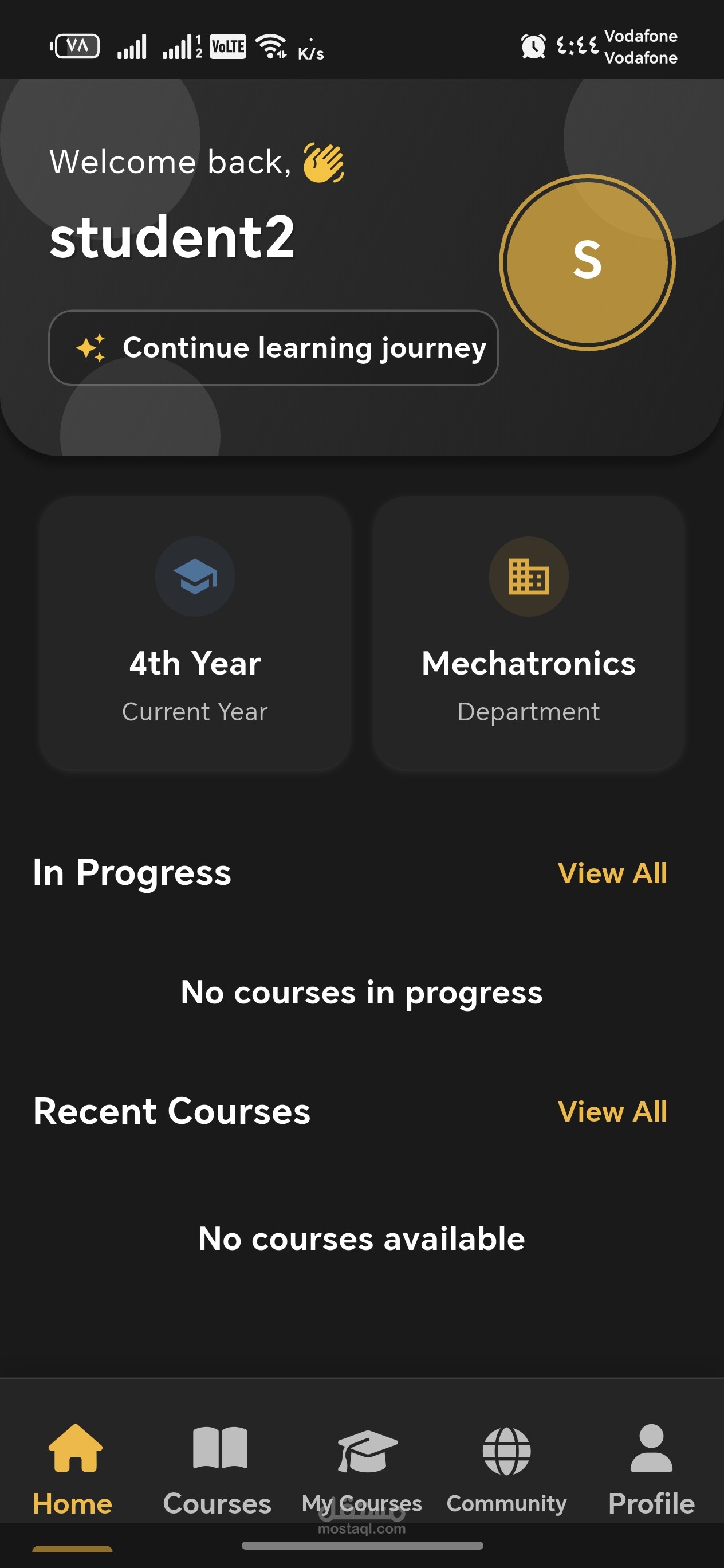Tap Continue learning journey button
The width and height of the screenshot is (724, 1568).
pos(273,347)
